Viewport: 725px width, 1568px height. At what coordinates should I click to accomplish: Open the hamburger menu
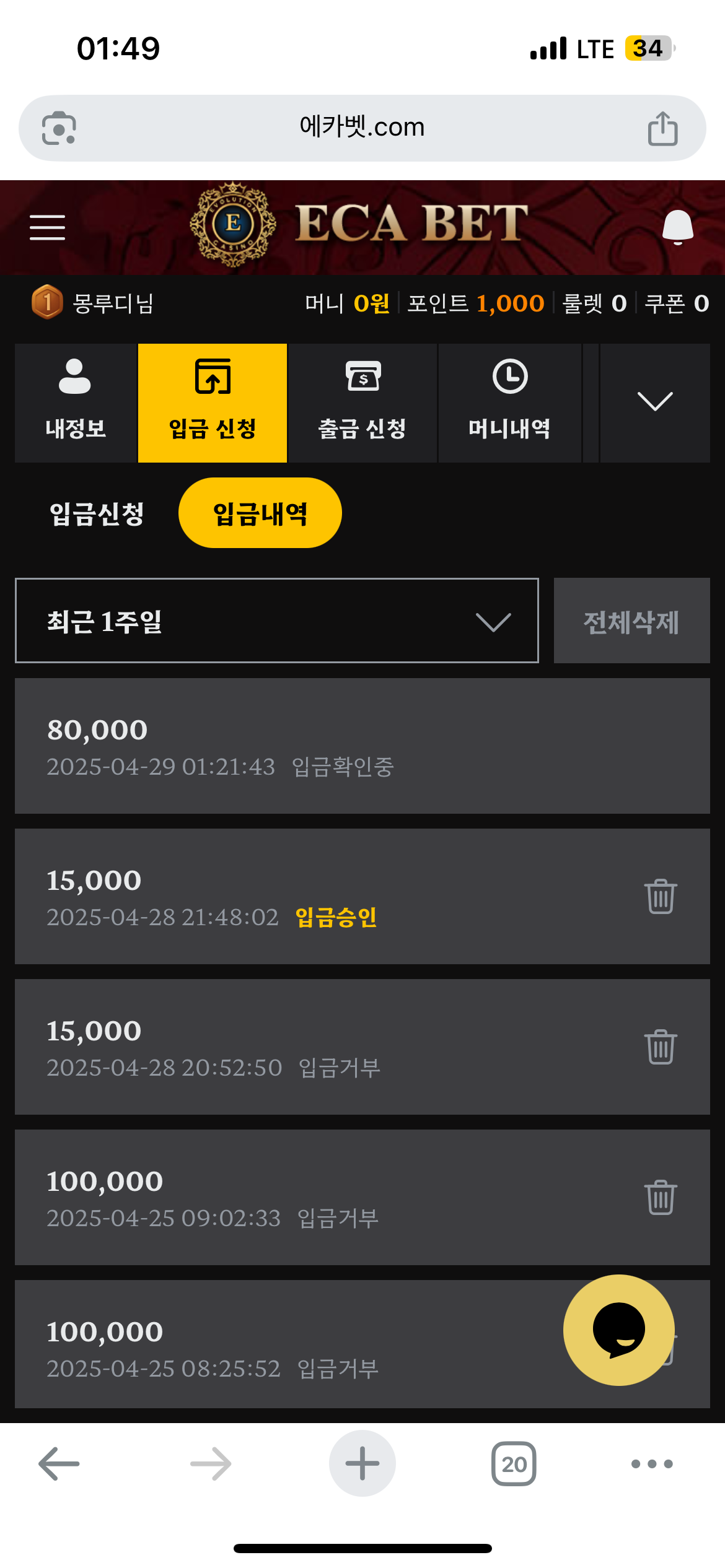[47, 227]
